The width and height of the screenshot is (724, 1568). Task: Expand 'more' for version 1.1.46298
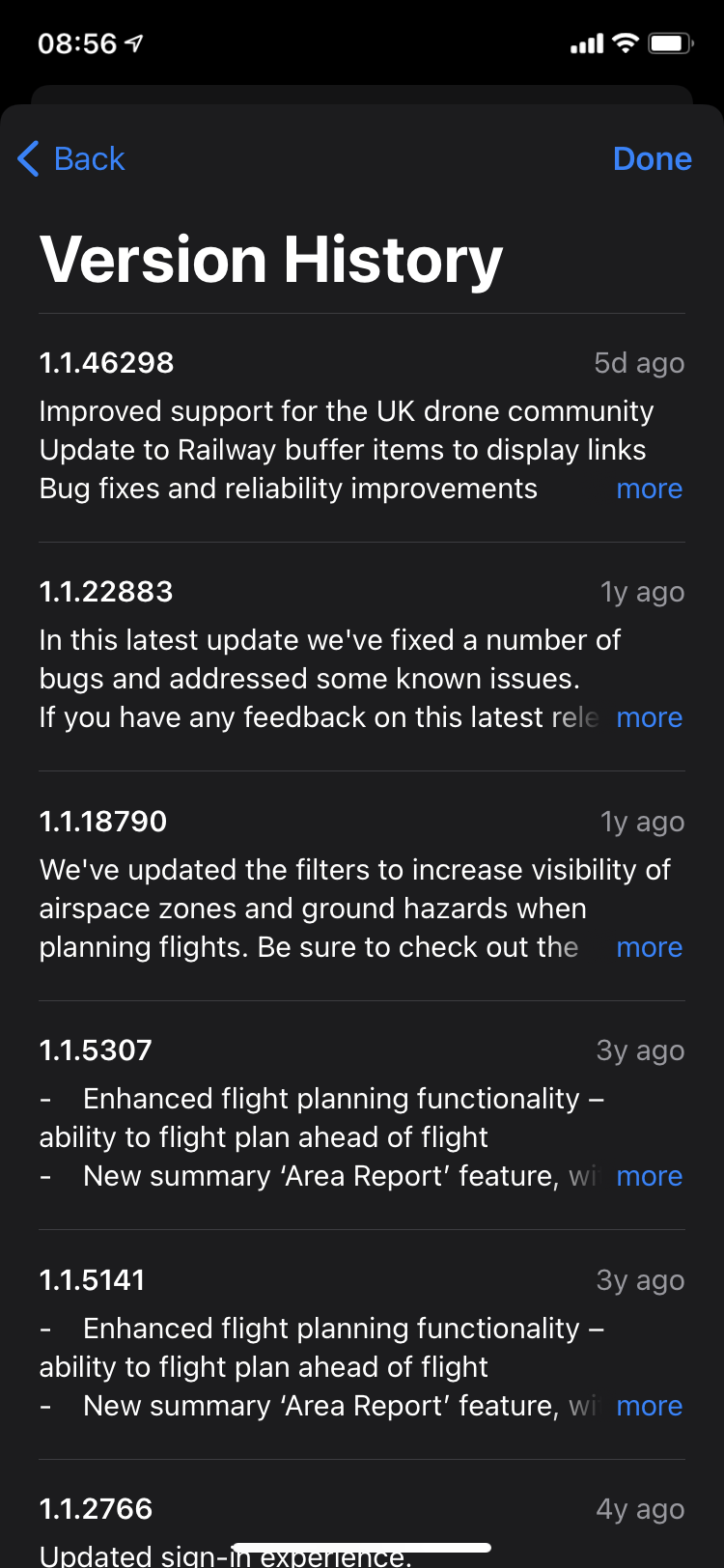tap(649, 489)
